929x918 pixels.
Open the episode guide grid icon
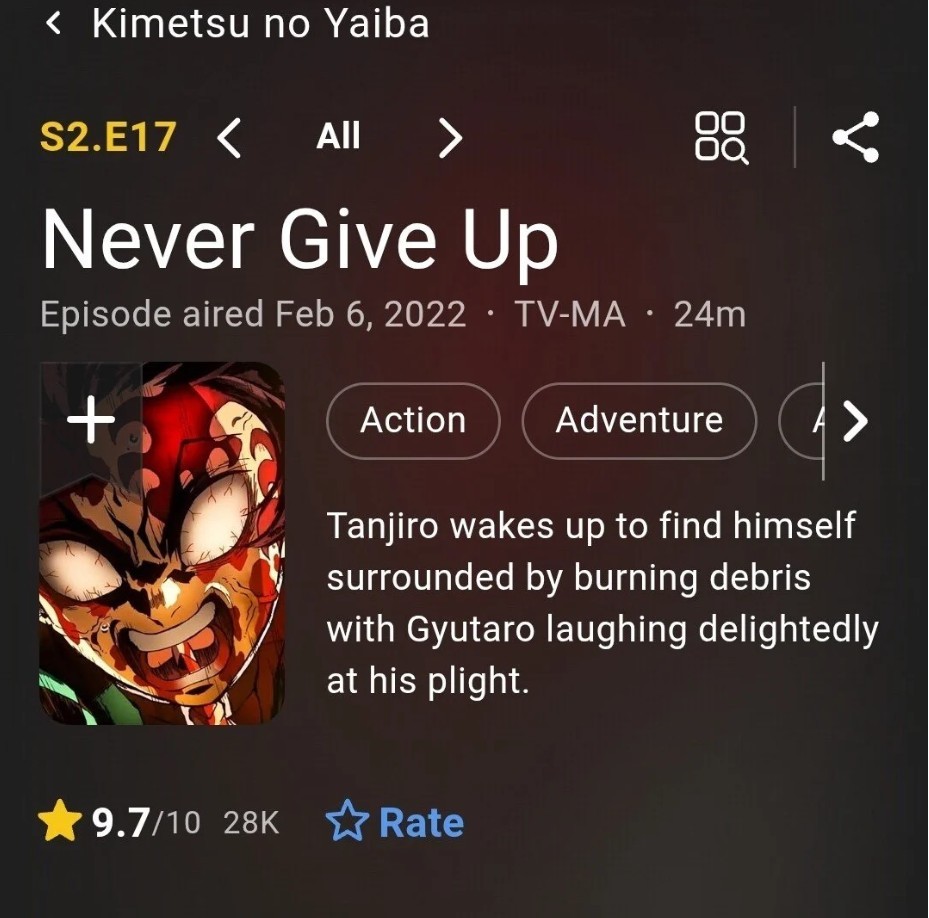720,137
